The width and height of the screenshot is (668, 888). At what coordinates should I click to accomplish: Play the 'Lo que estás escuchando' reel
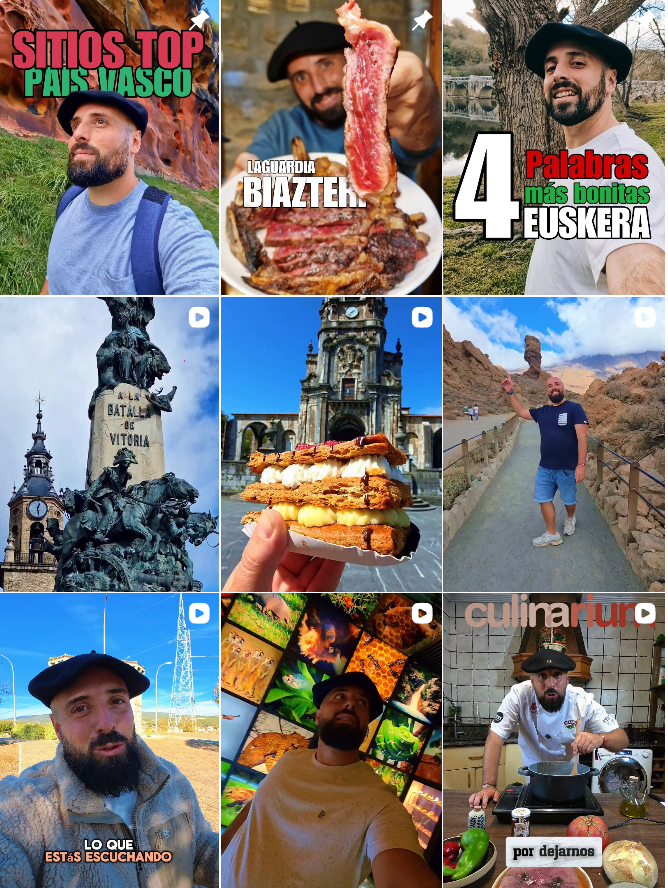coord(109,740)
